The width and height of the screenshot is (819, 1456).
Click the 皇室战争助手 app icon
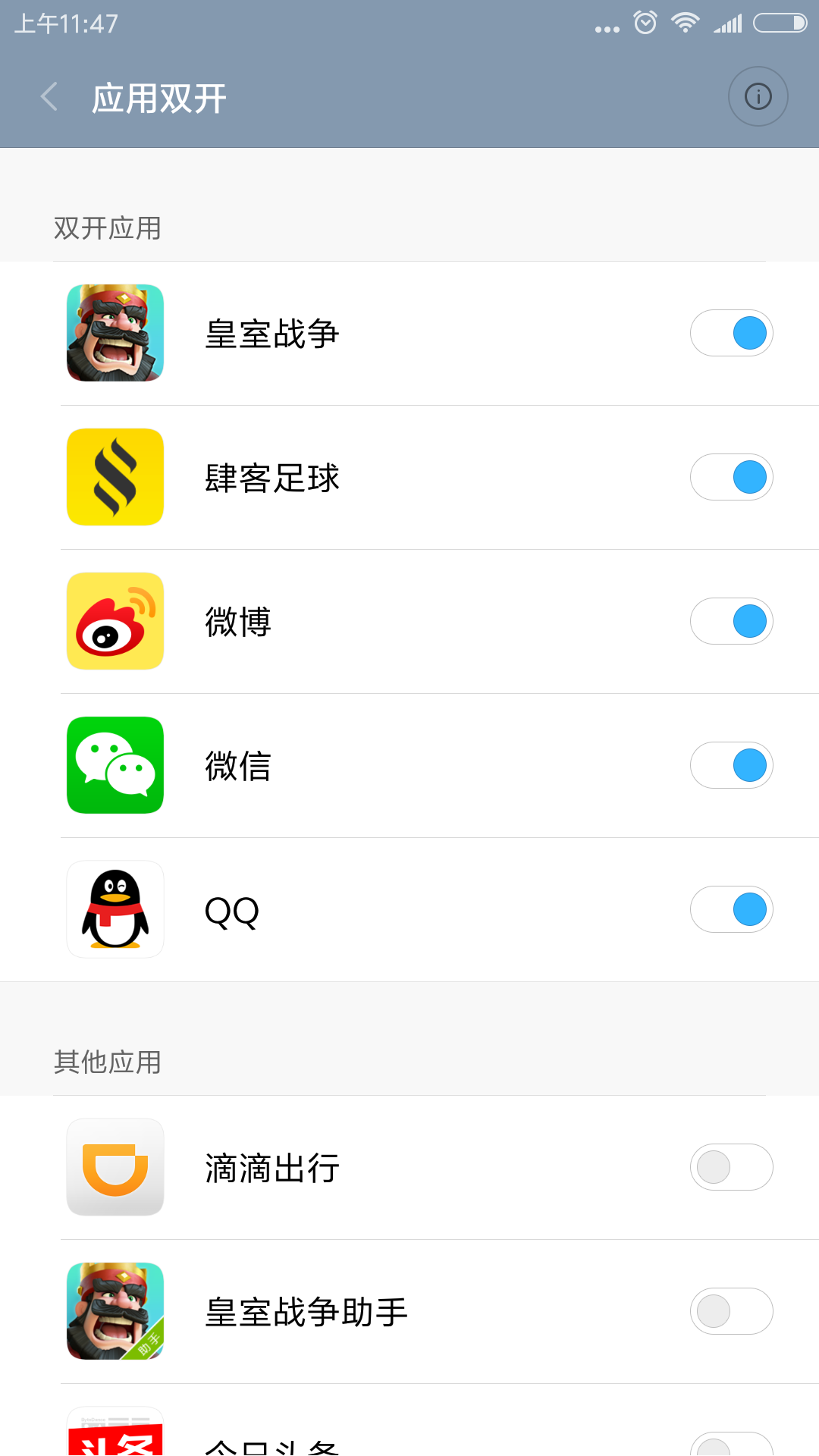115,1310
